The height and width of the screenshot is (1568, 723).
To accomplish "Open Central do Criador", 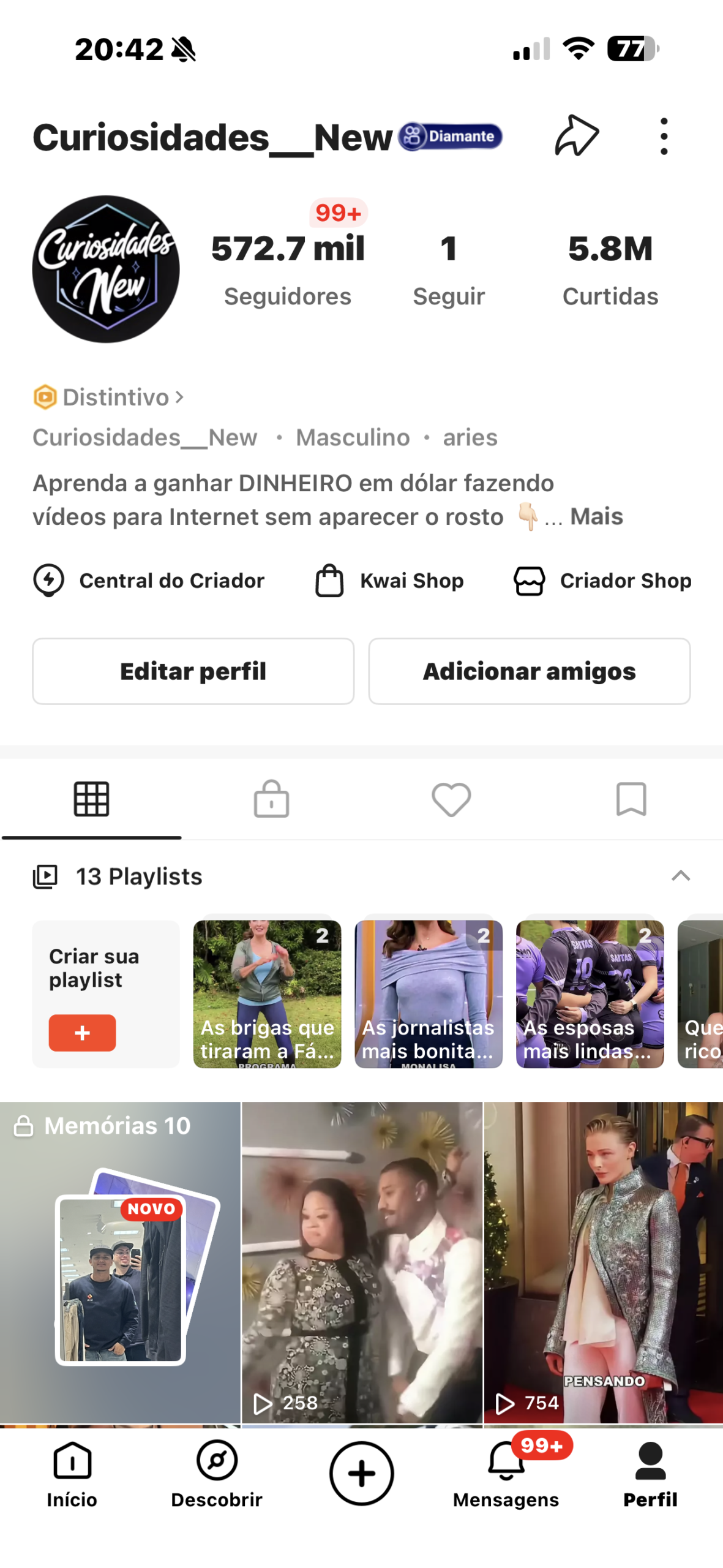I will pos(149,580).
